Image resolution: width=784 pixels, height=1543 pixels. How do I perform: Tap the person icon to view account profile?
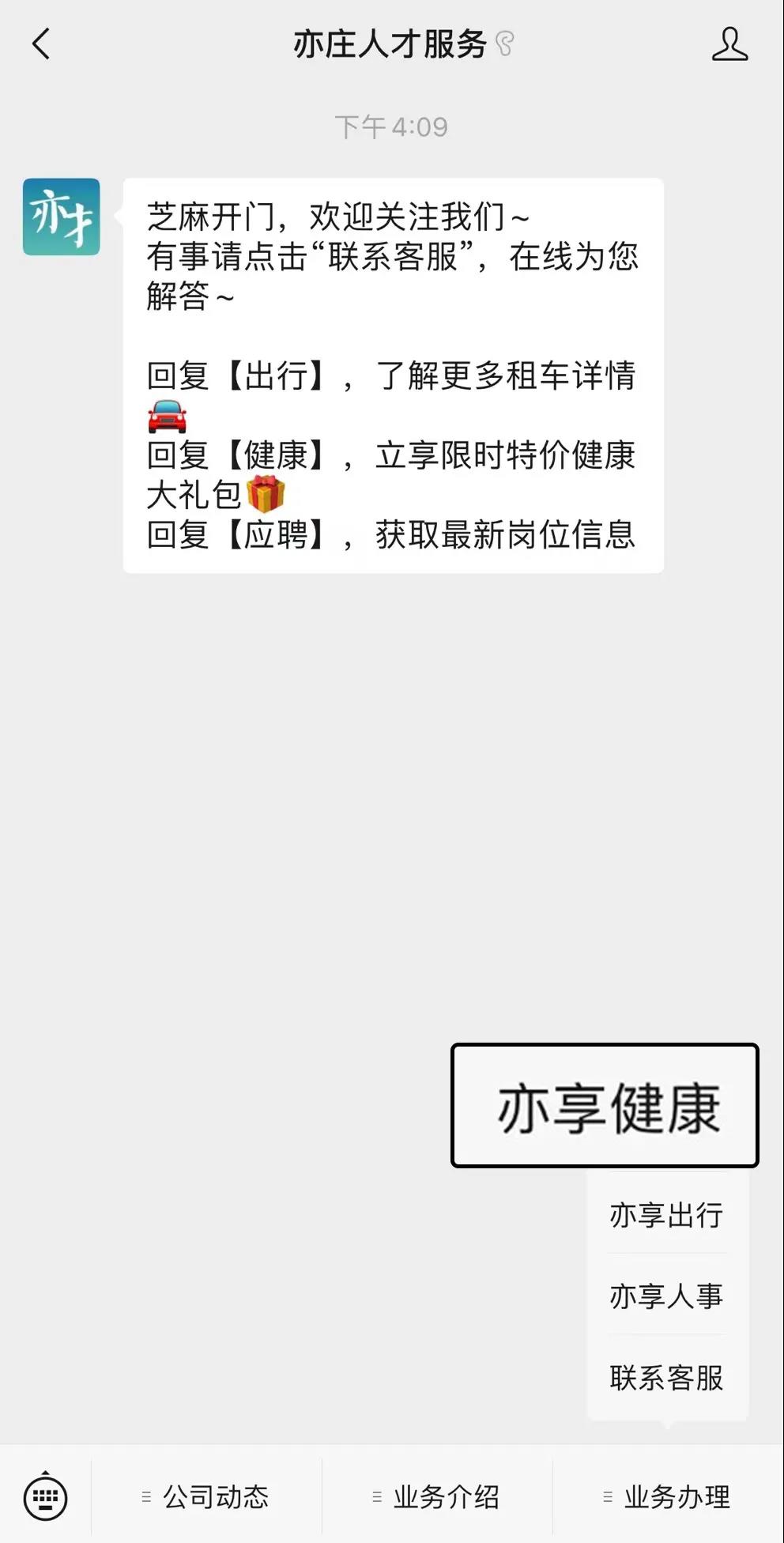(x=731, y=45)
